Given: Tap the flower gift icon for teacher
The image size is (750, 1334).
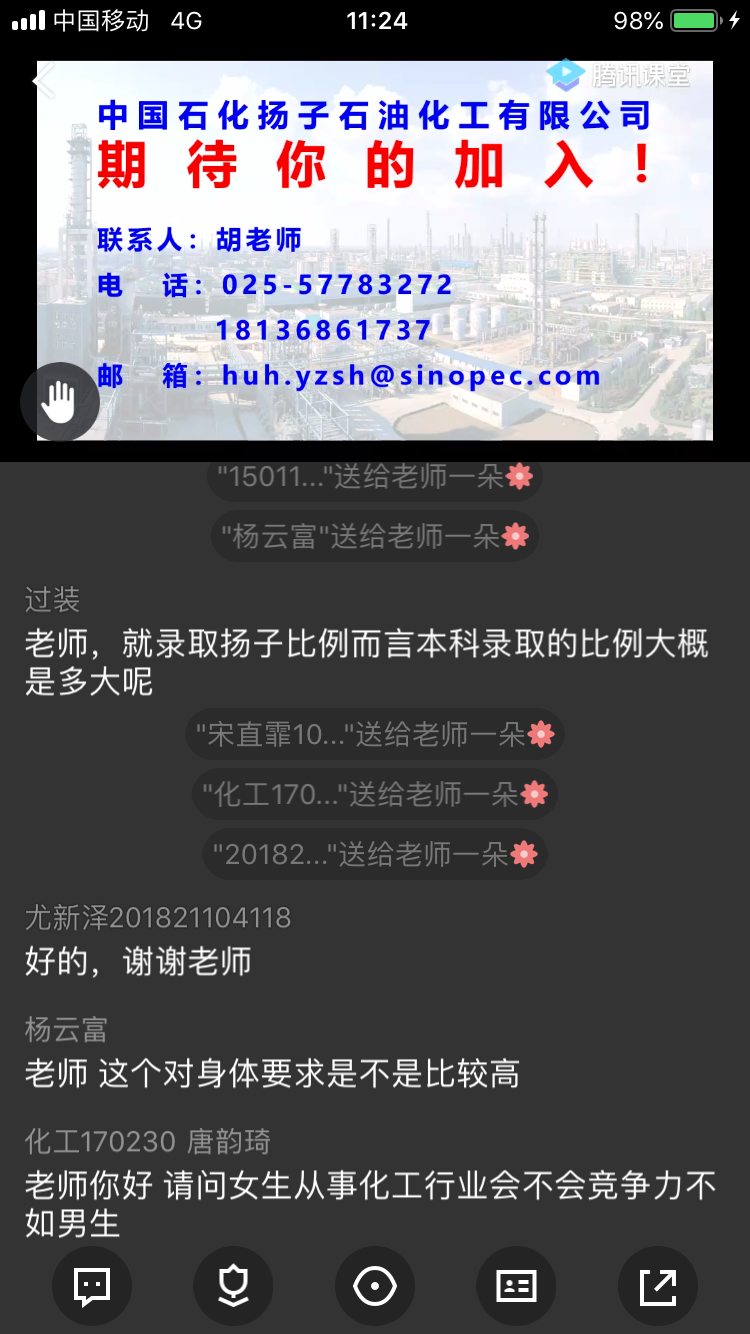Looking at the screenshot, I should pos(233,1286).
